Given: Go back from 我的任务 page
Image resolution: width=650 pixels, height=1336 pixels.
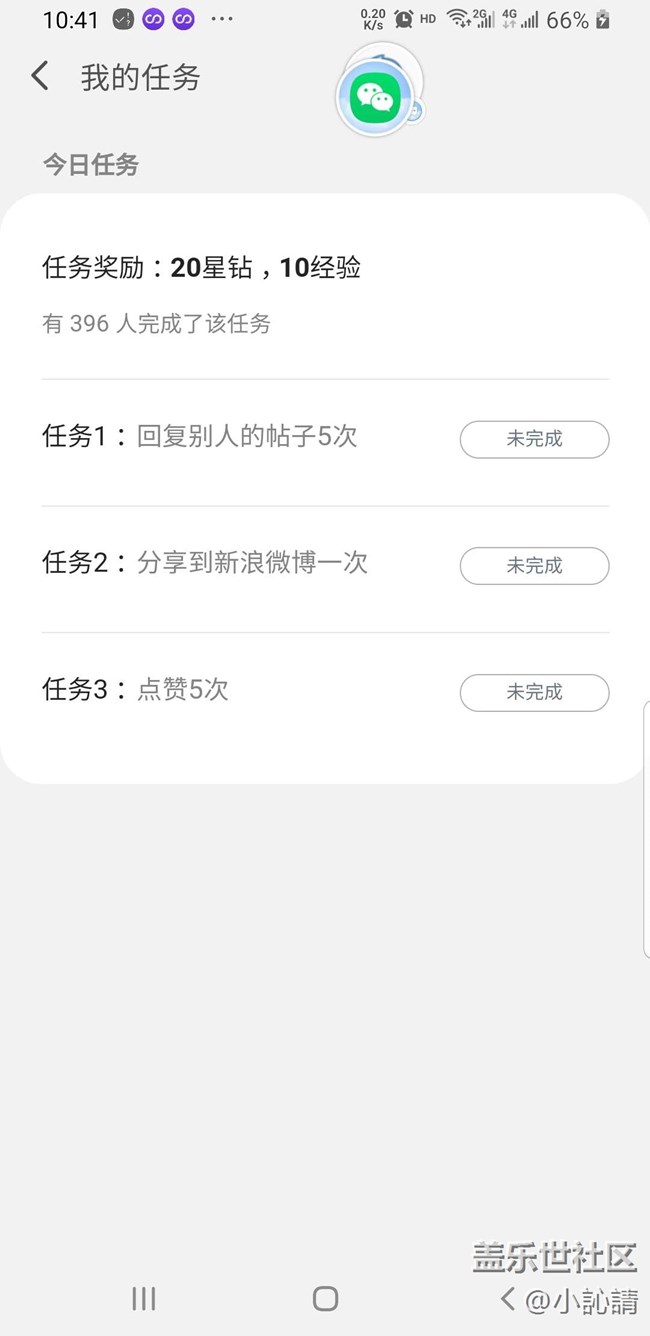Looking at the screenshot, I should [x=40, y=76].
